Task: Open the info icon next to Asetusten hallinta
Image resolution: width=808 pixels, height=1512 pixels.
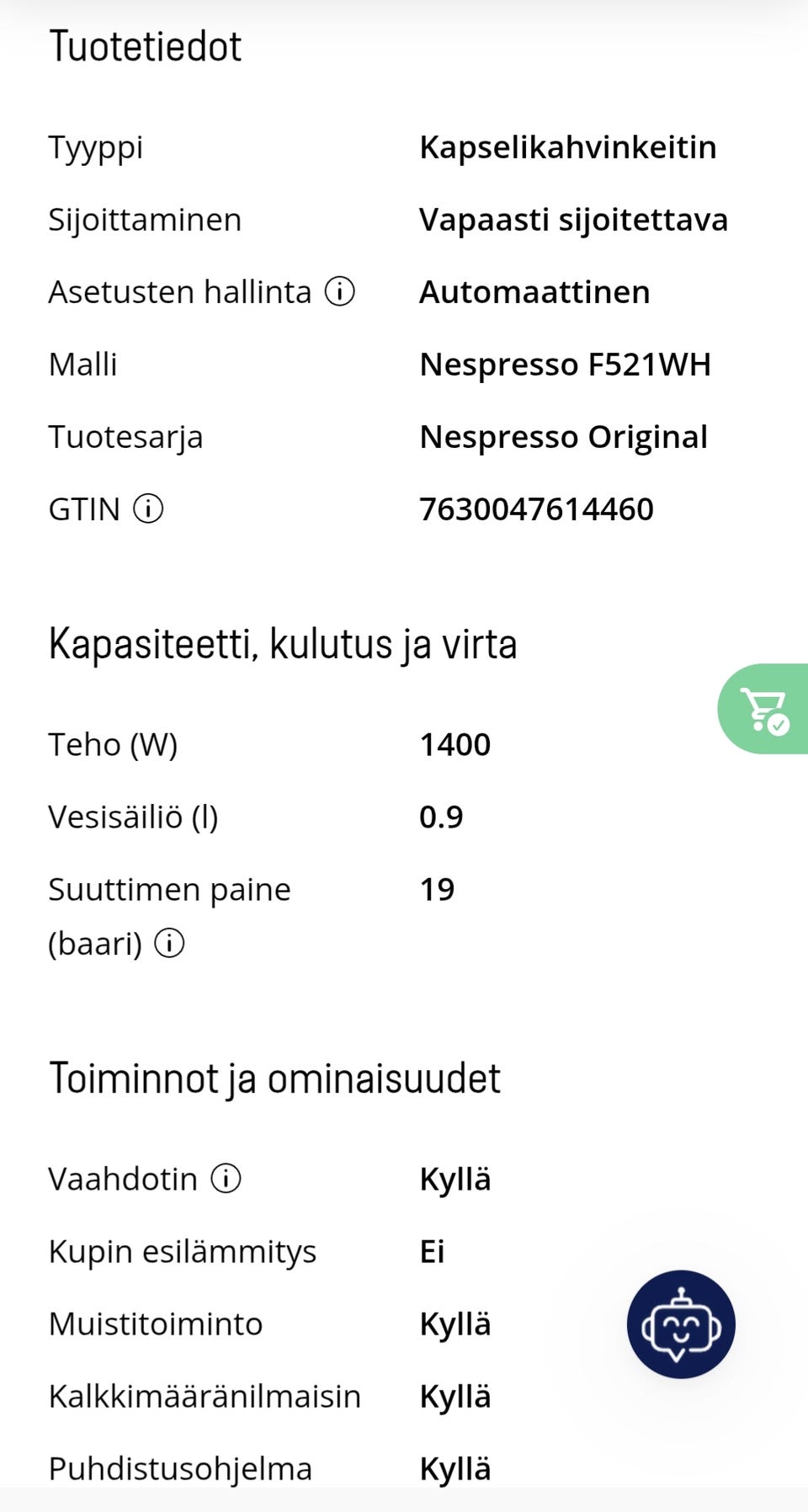Action: coord(340,292)
